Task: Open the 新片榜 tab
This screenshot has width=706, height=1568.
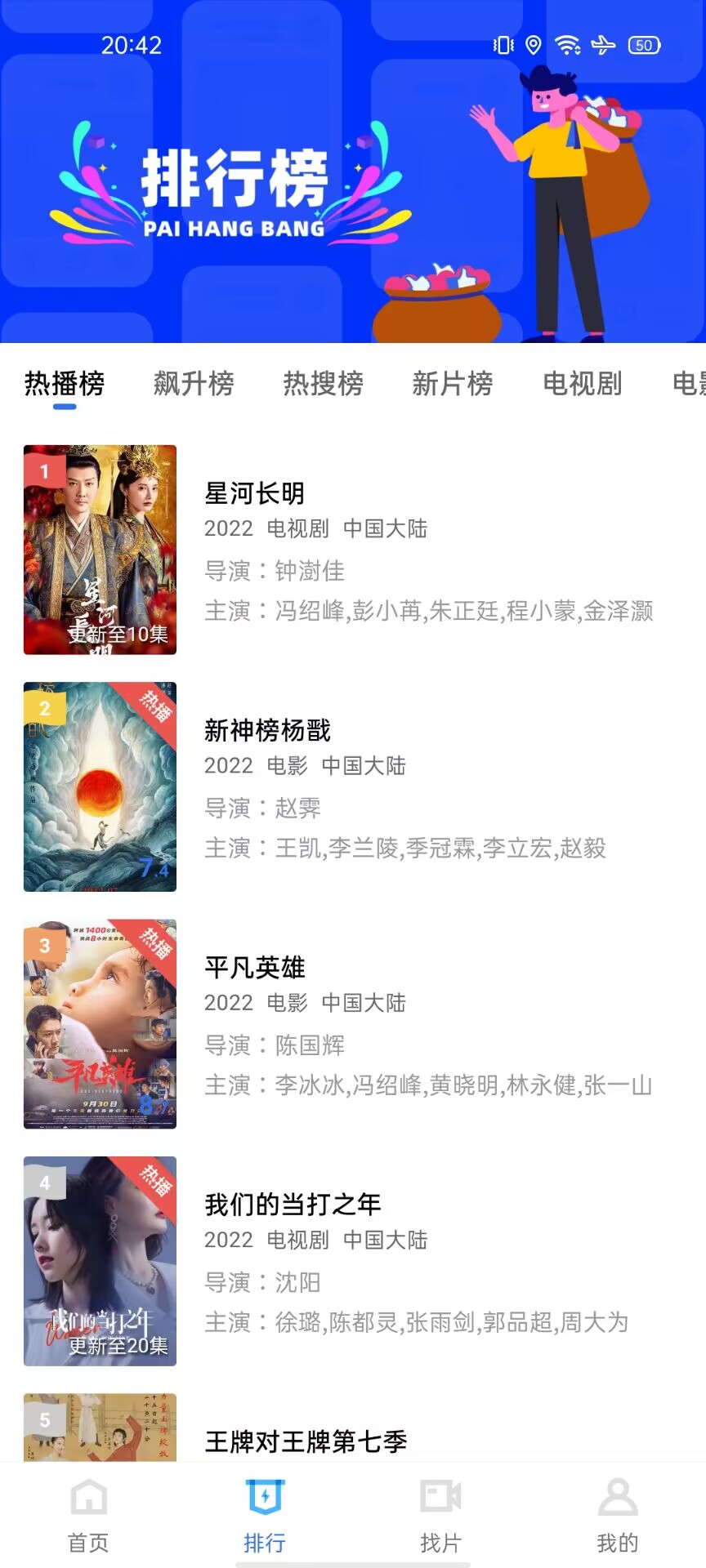Action: coord(453,383)
